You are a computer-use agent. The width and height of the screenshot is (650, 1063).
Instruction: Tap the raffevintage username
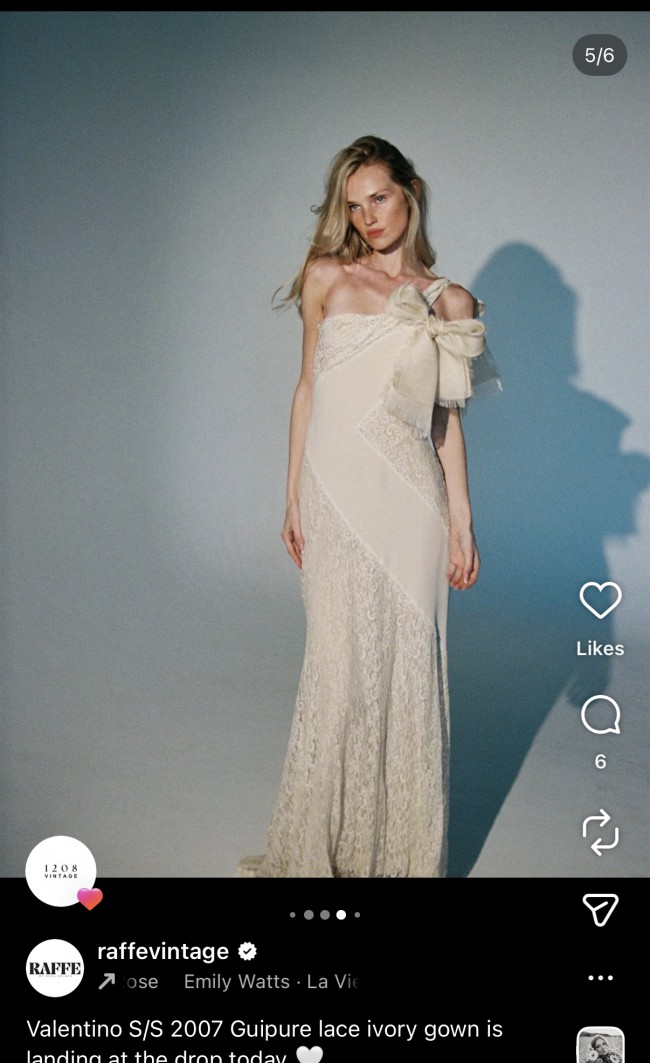tap(163, 951)
